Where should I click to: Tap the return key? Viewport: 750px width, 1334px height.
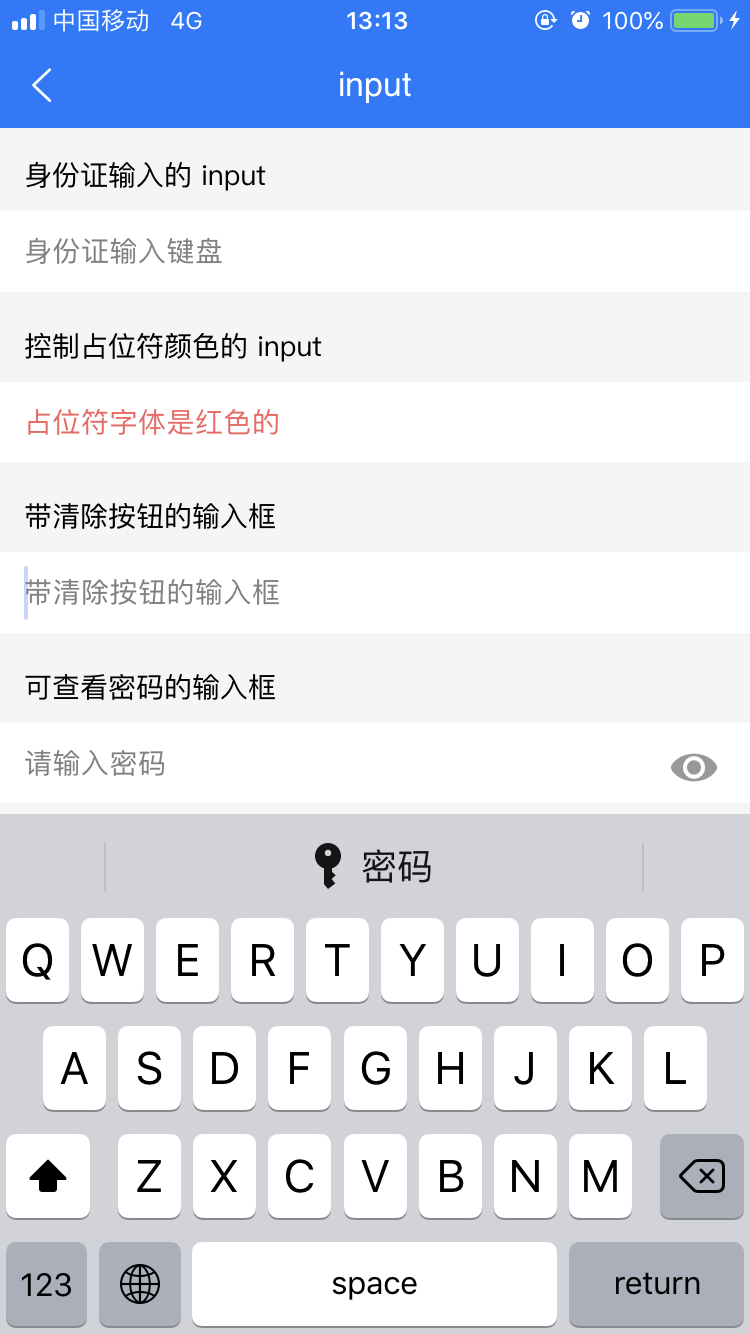pos(657,1284)
